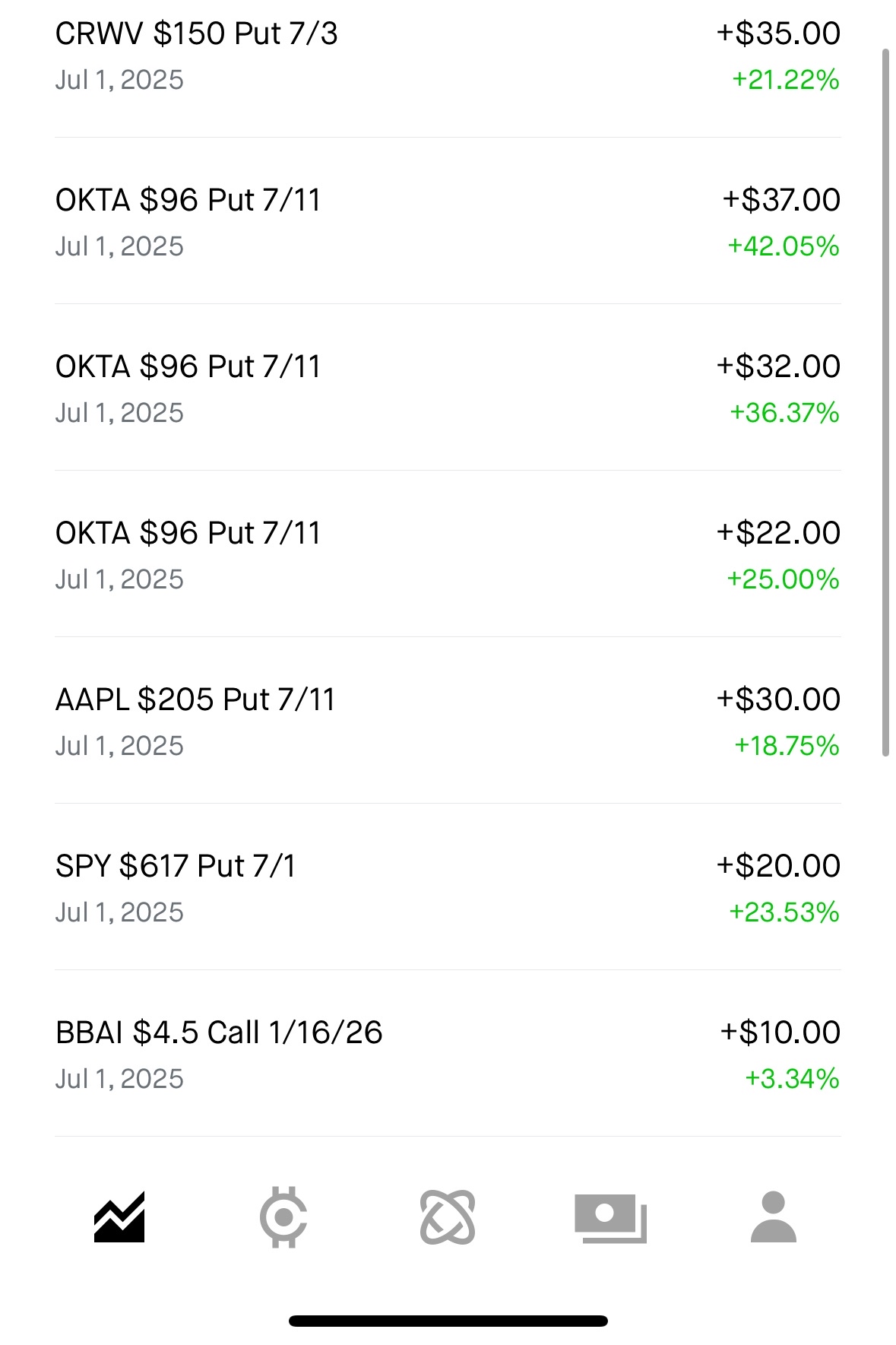Click the +$35.00 amount on CRWV
896x1345 pixels.
777,33
